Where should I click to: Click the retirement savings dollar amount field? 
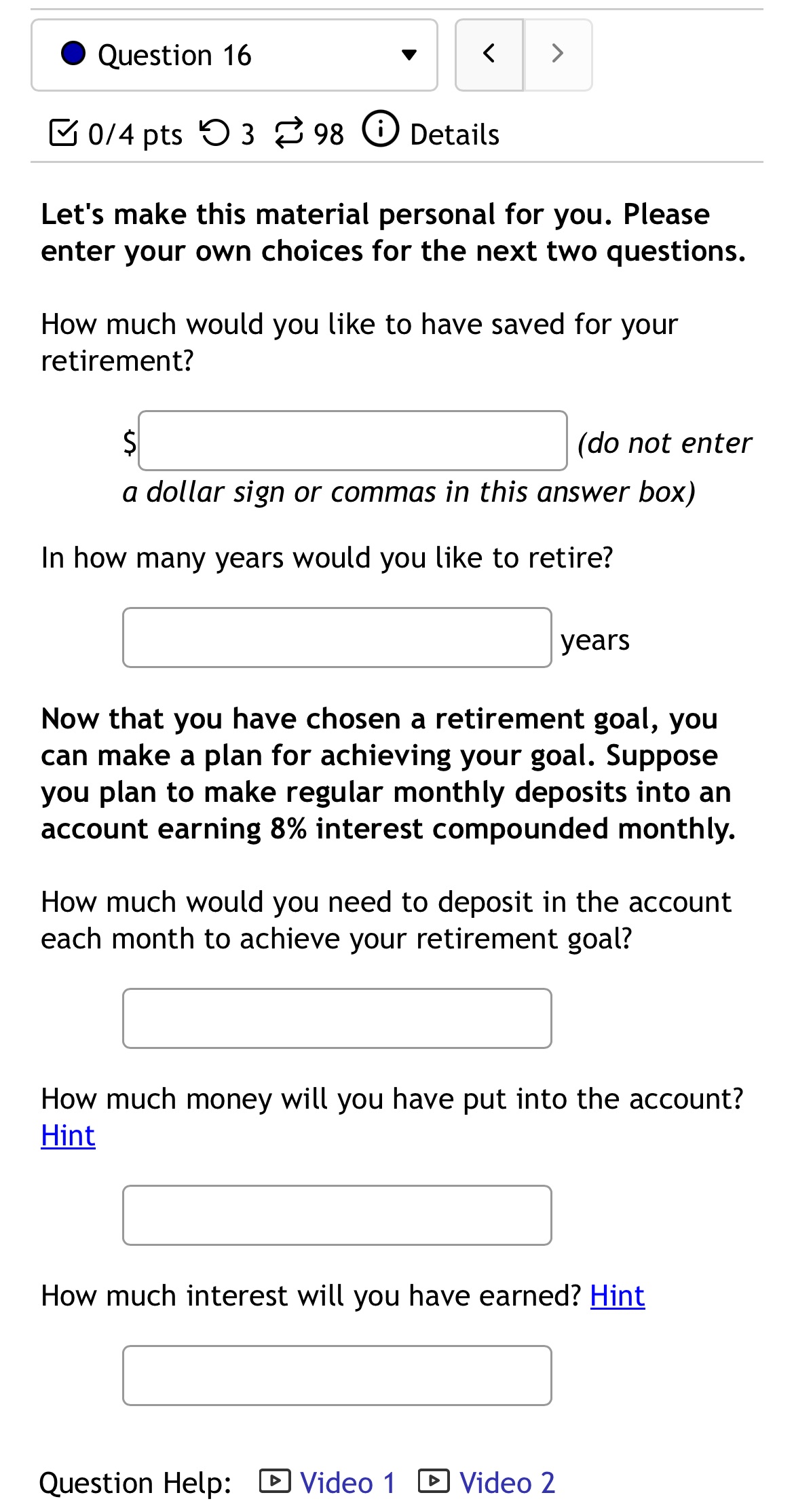[x=352, y=441]
